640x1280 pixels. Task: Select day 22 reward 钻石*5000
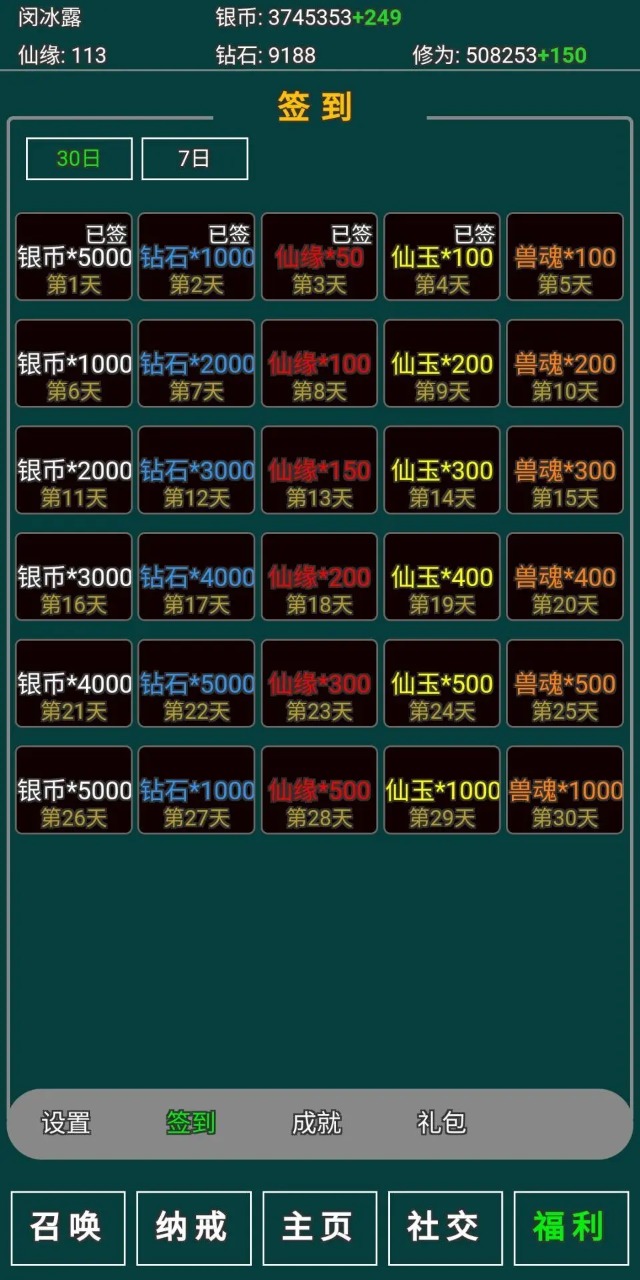coord(197,684)
